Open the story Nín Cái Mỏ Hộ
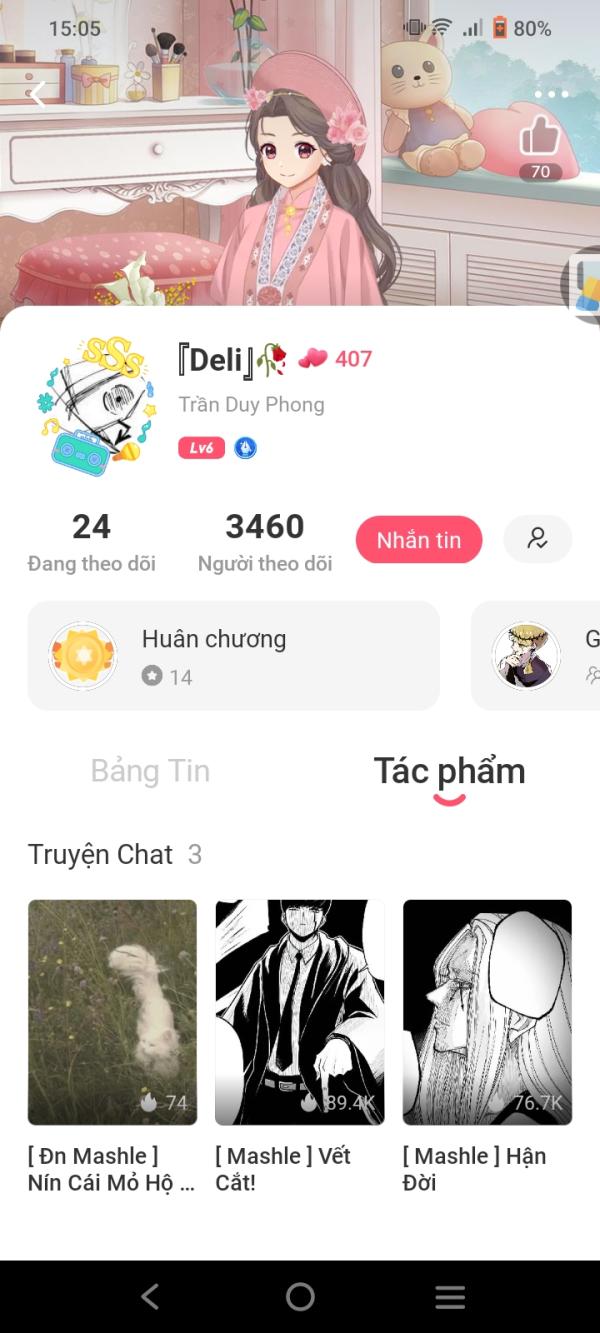This screenshot has height=1333, width=600. tap(112, 1048)
